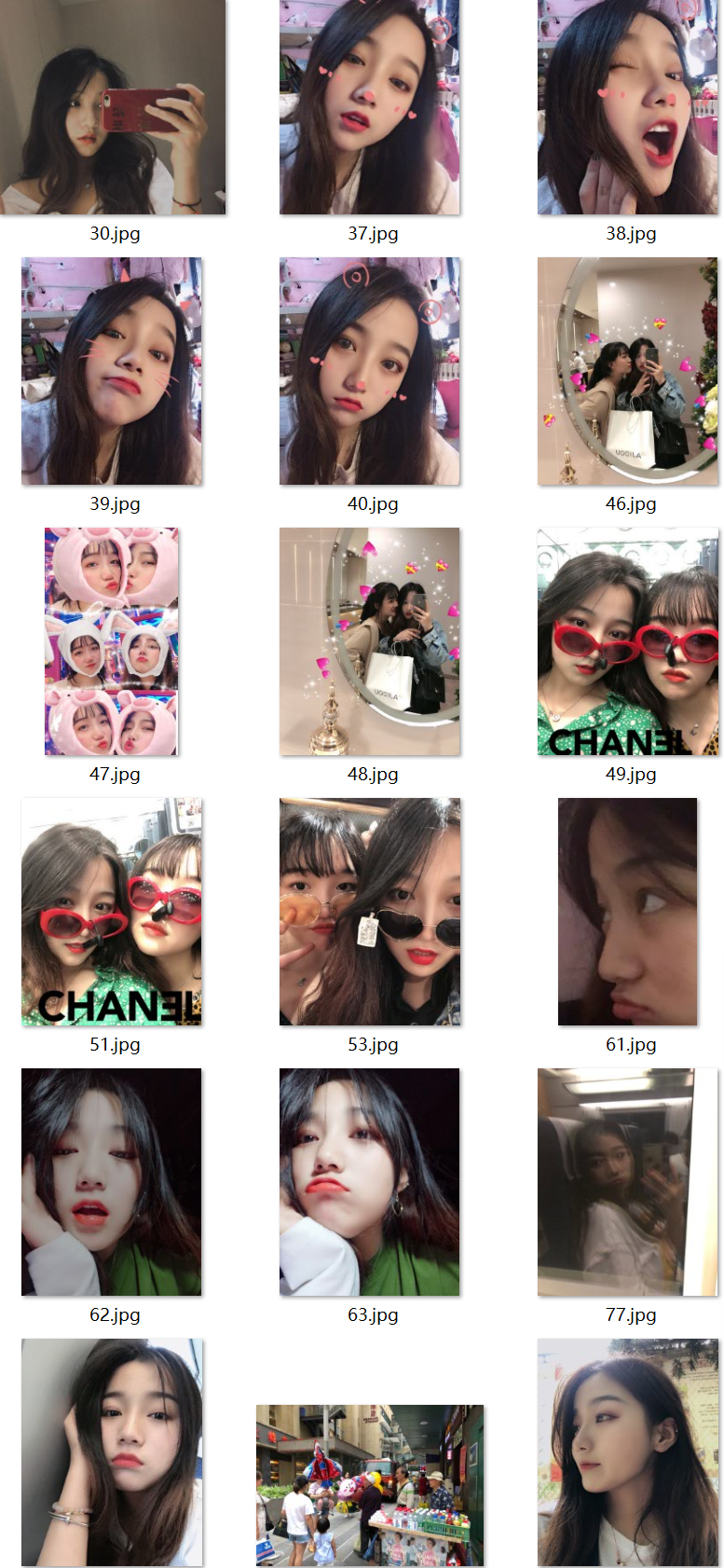Open the picture 62.jpg
Viewport: 724px width, 1568px height.
(112, 1182)
